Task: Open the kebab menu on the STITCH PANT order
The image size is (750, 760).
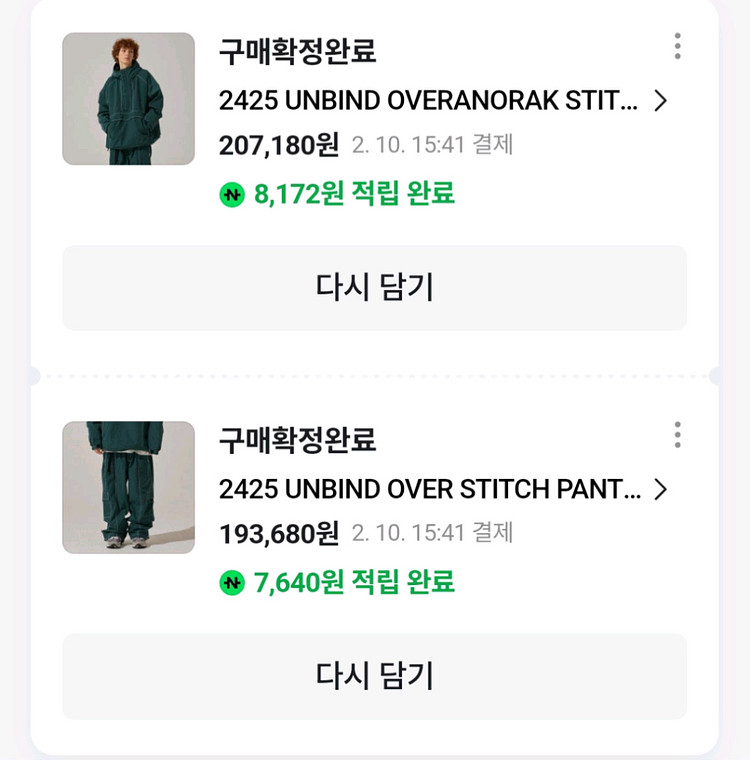Action: click(679, 434)
